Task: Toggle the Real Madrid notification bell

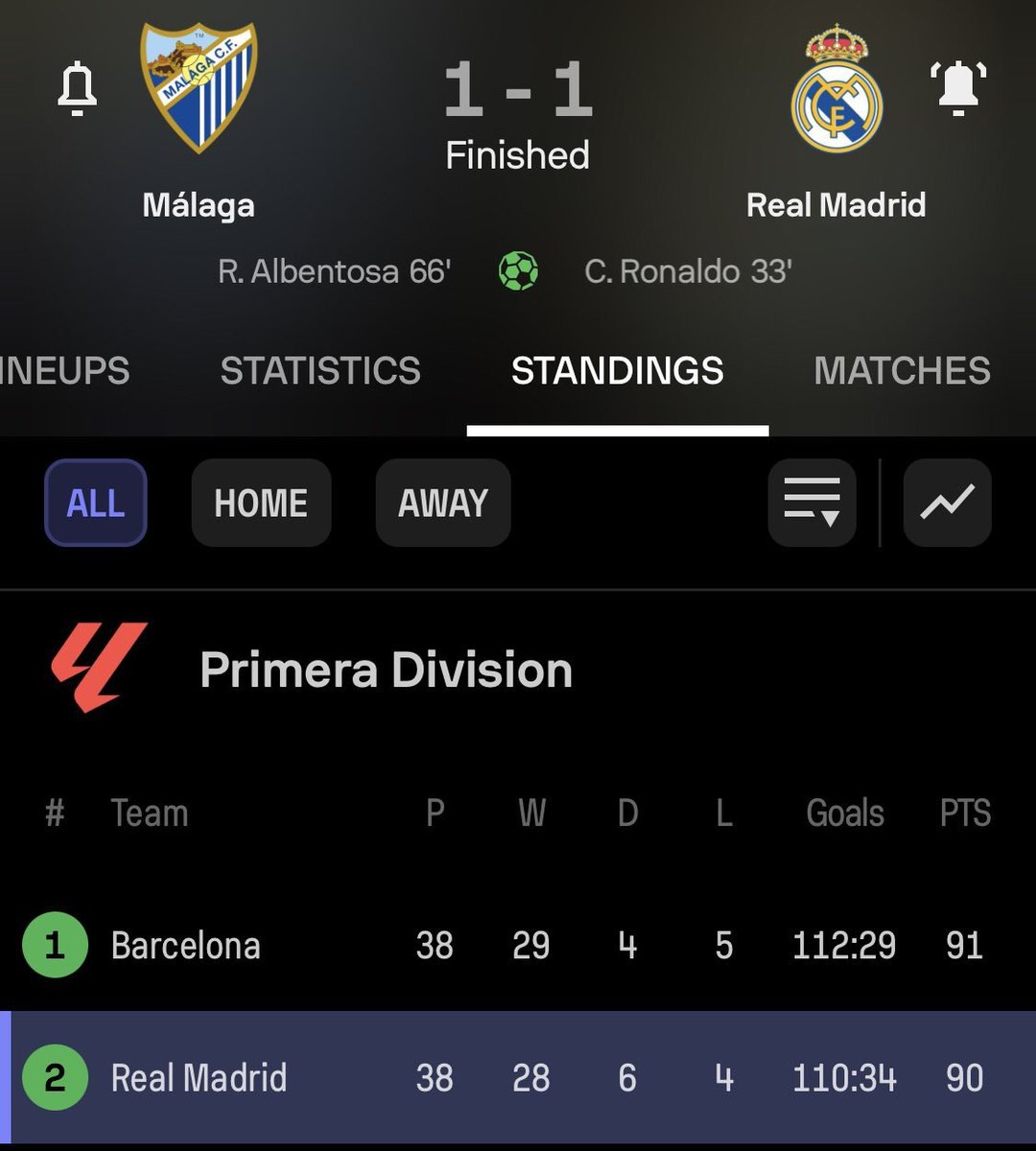Action: click(x=958, y=88)
